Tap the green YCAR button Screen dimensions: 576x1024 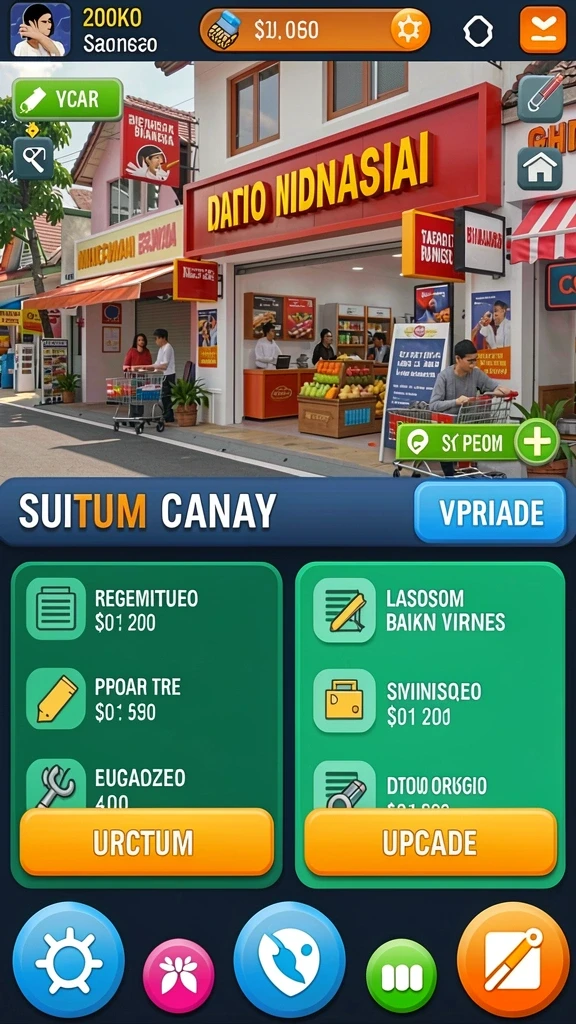(67, 99)
